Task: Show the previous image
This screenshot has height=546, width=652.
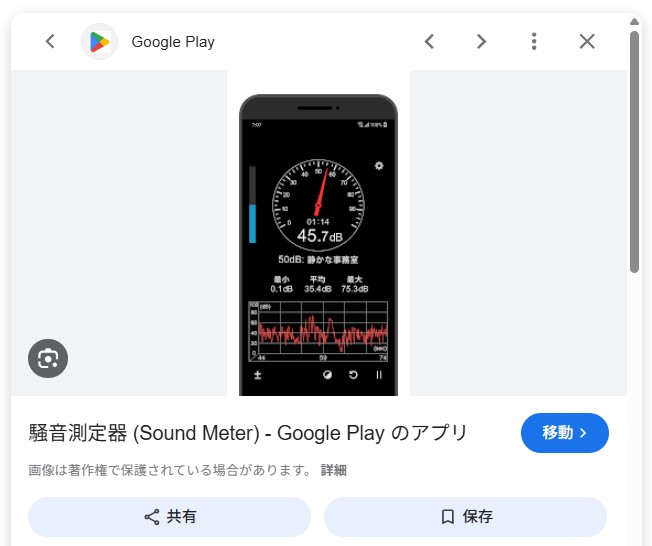Action: pos(429,42)
